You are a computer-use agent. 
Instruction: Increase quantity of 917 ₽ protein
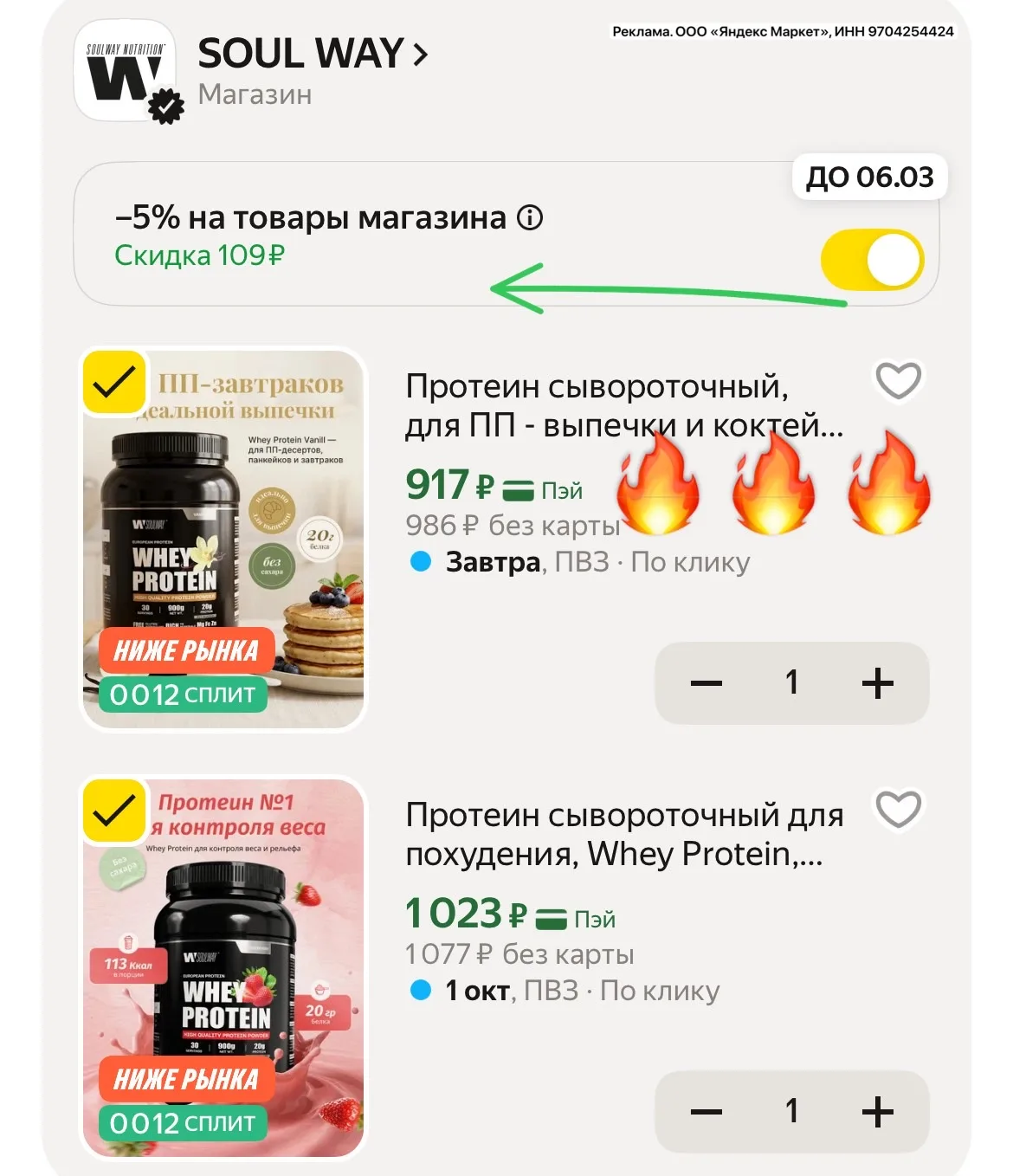(878, 683)
